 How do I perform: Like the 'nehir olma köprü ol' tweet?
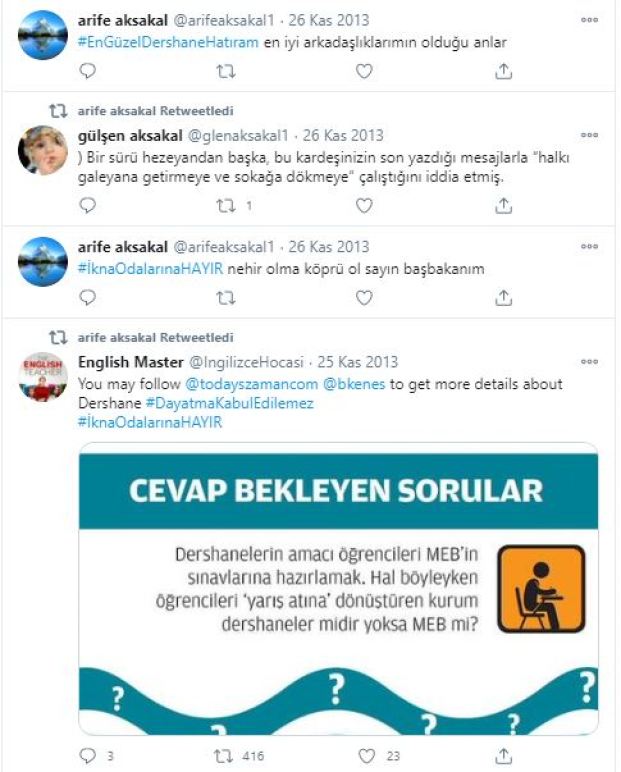pos(364,298)
